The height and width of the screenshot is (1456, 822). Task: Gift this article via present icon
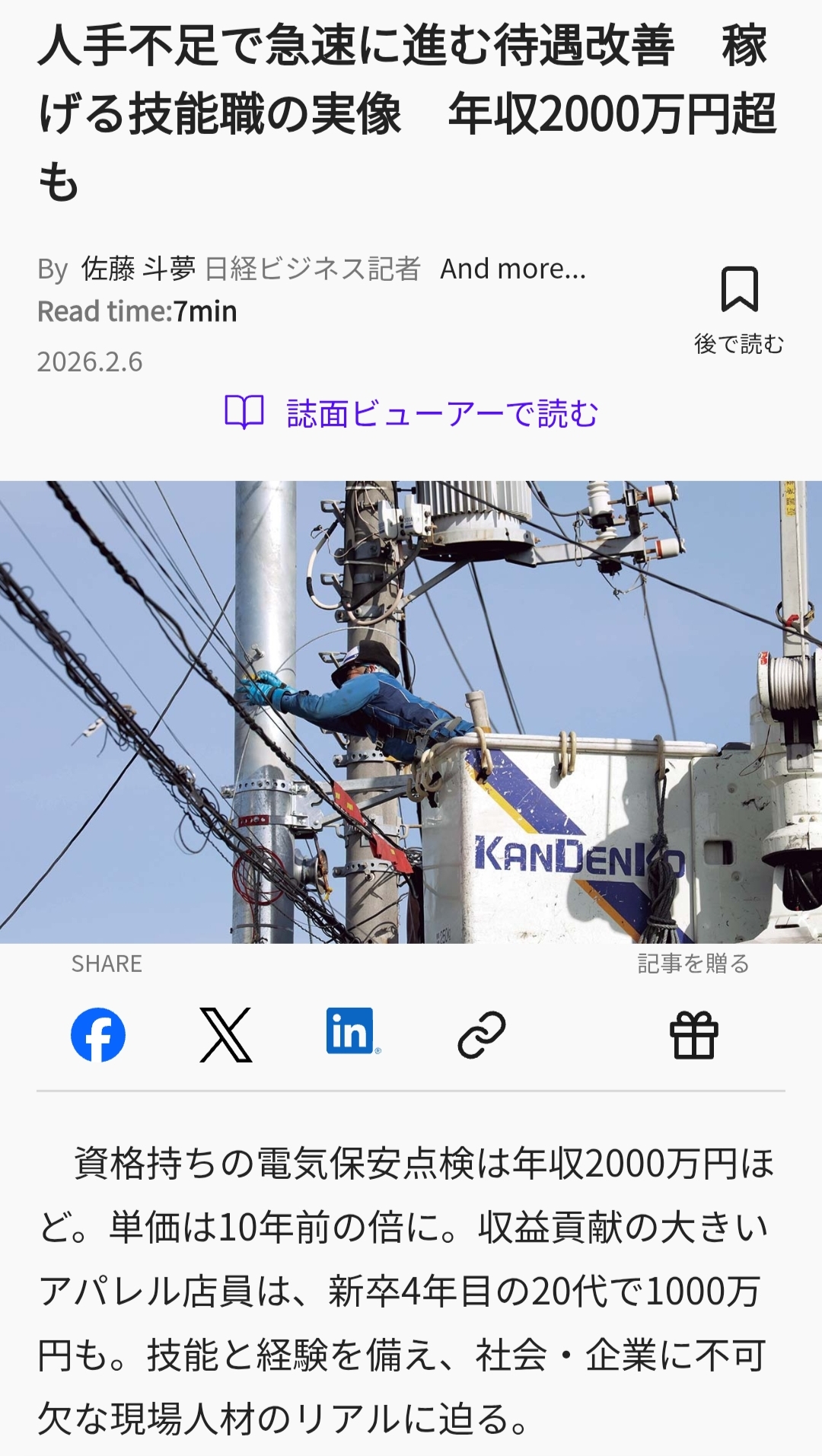point(693,1035)
